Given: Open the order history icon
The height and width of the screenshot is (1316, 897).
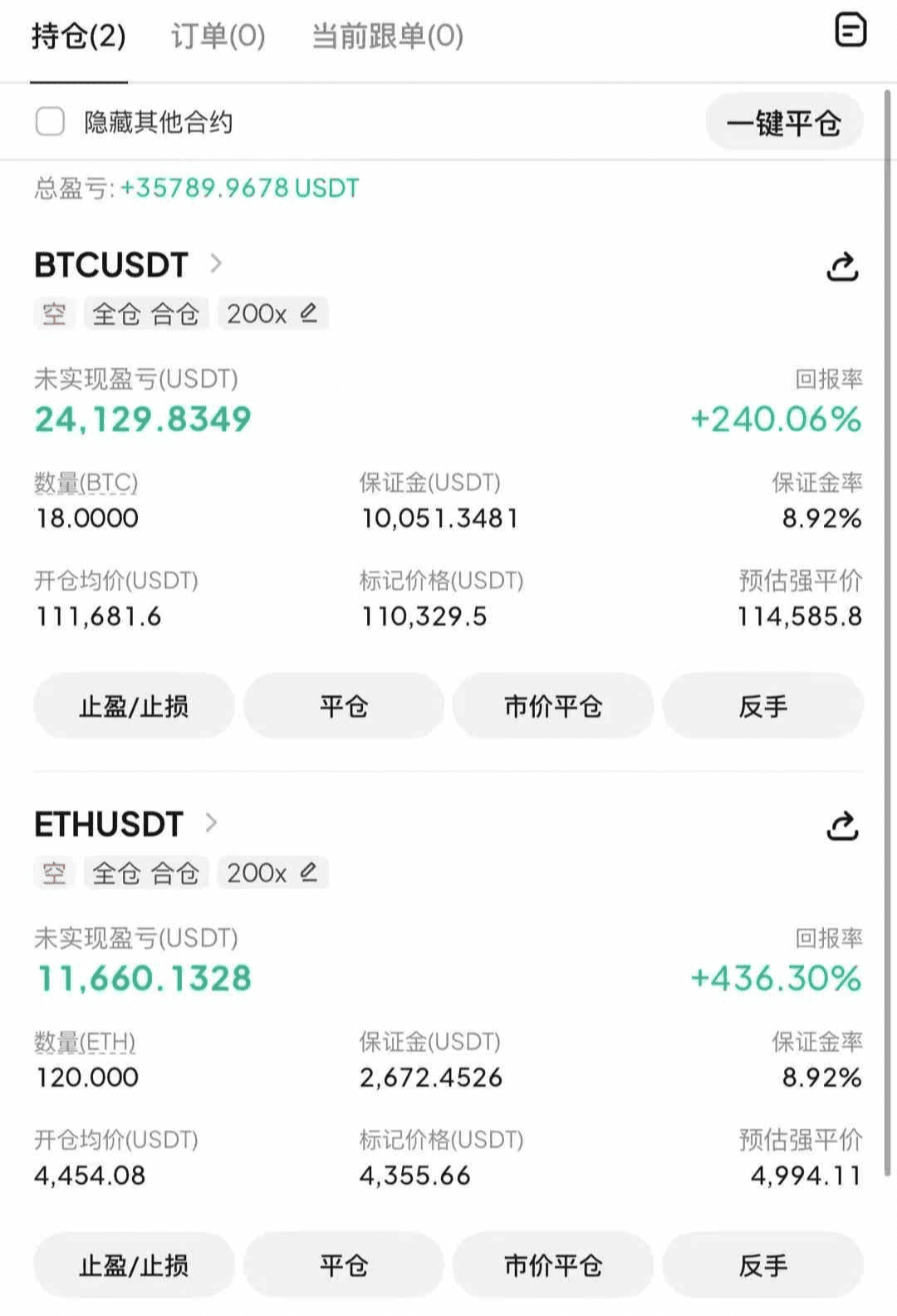Looking at the screenshot, I should pos(850,31).
